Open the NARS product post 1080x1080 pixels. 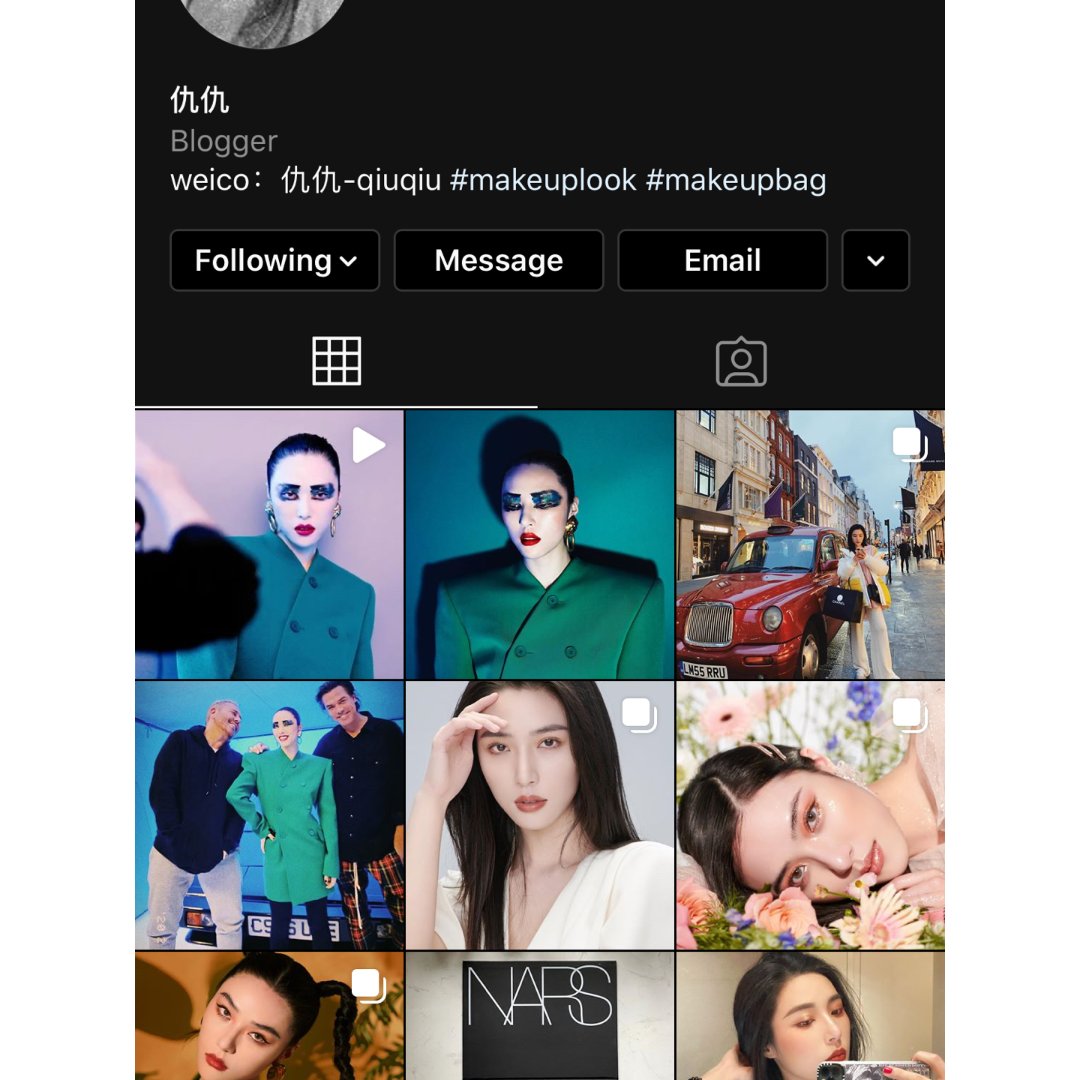click(x=540, y=1015)
